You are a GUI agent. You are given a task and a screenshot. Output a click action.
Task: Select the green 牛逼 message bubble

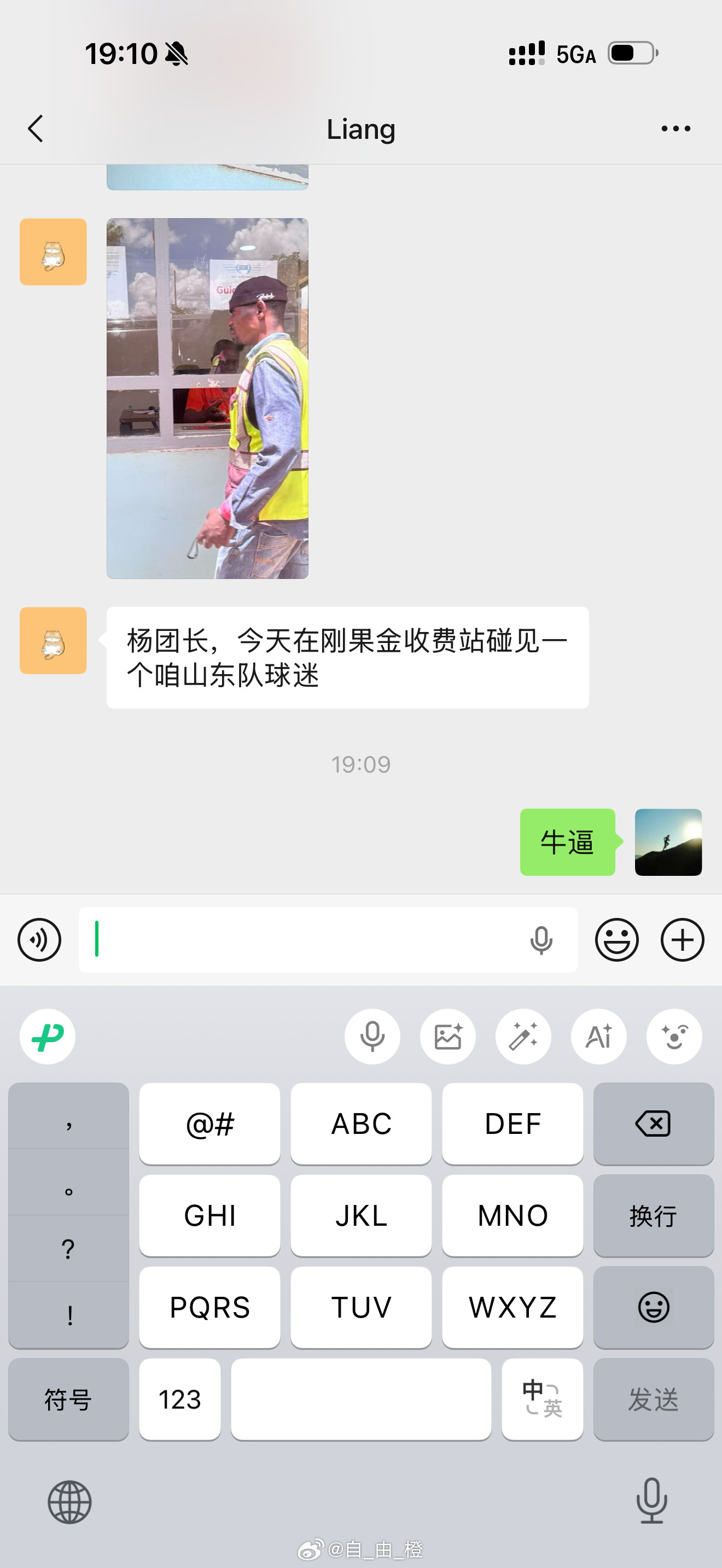[567, 841]
